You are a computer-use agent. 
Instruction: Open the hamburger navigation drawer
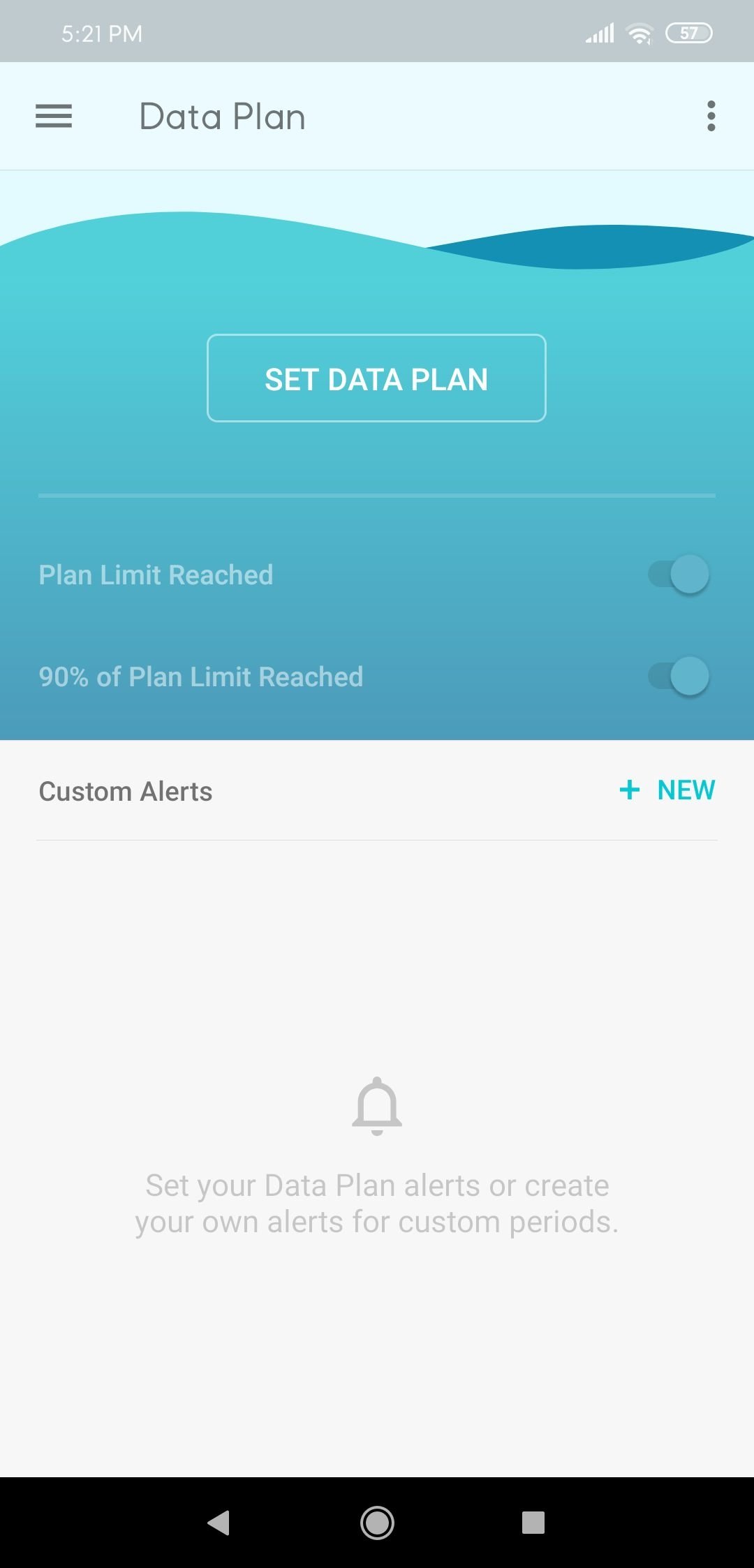(54, 116)
